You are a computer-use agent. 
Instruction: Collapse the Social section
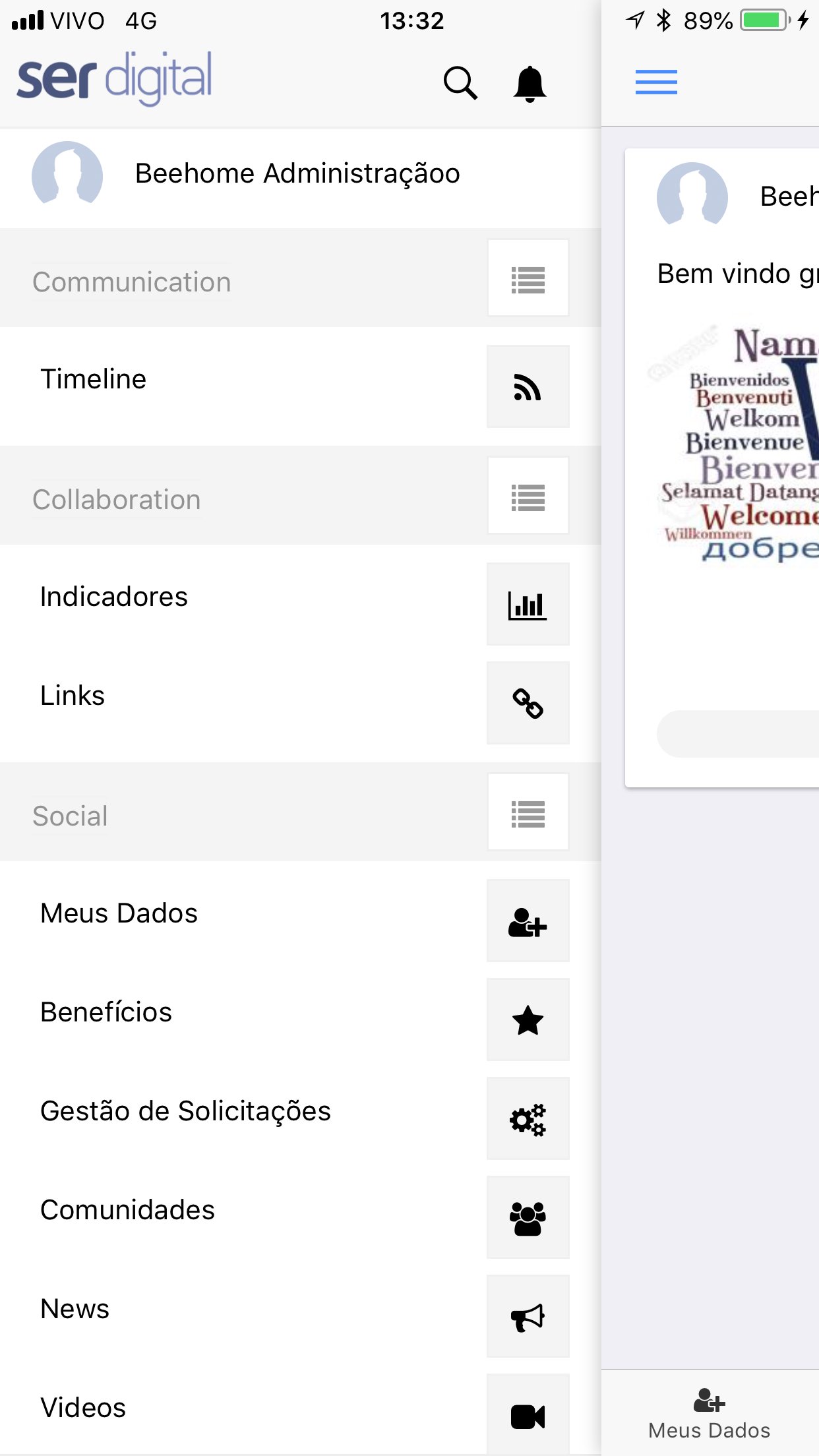point(528,813)
